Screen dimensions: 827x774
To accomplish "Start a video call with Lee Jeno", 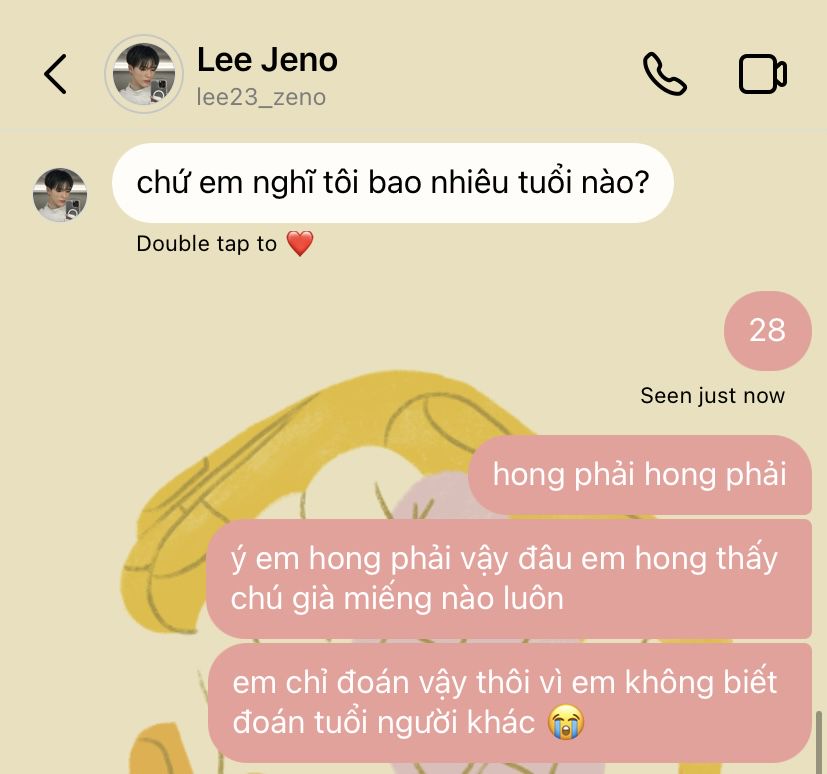I will (x=762, y=74).
